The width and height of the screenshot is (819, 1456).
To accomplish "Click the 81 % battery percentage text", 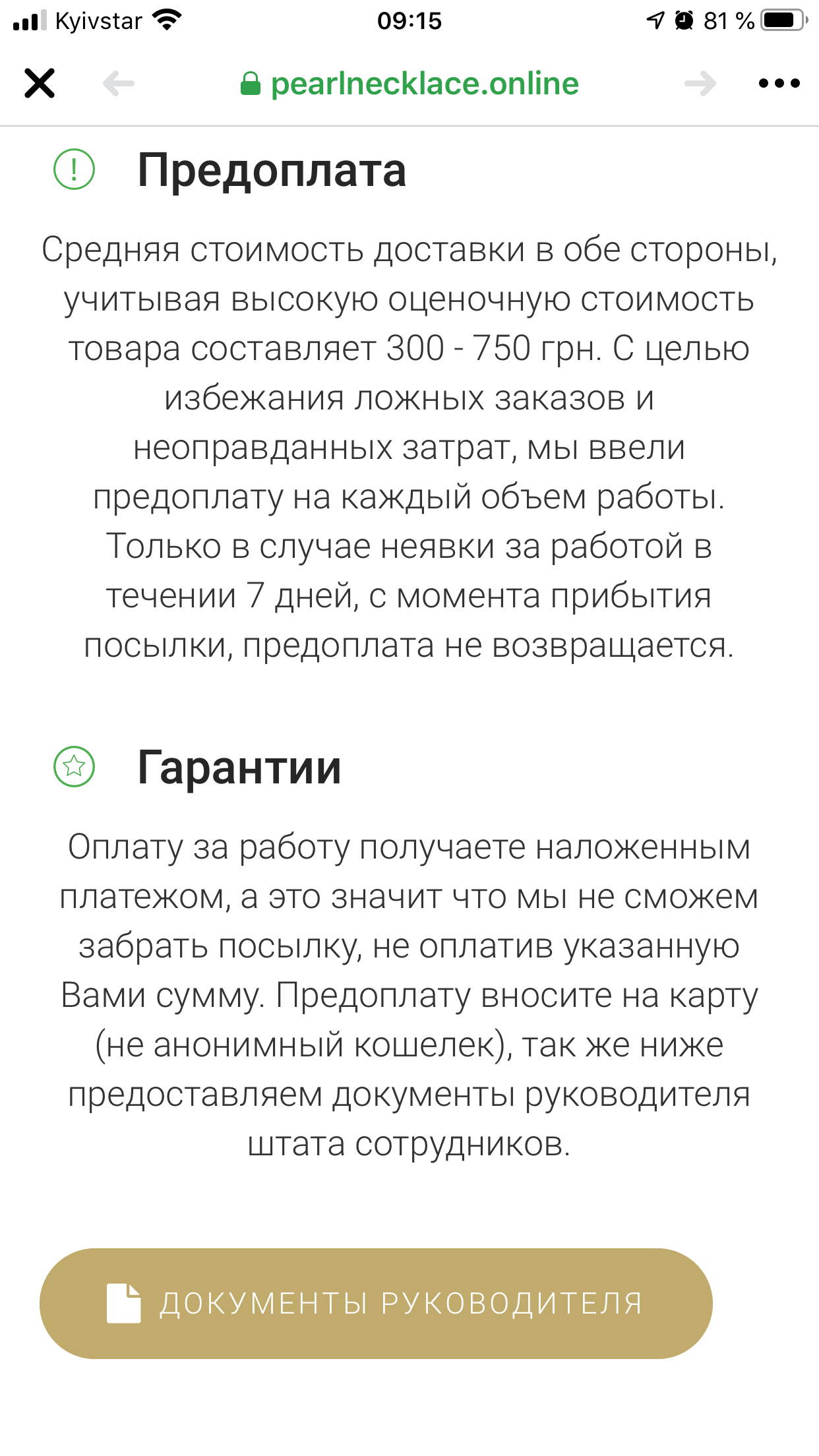I will pos(727,19).
